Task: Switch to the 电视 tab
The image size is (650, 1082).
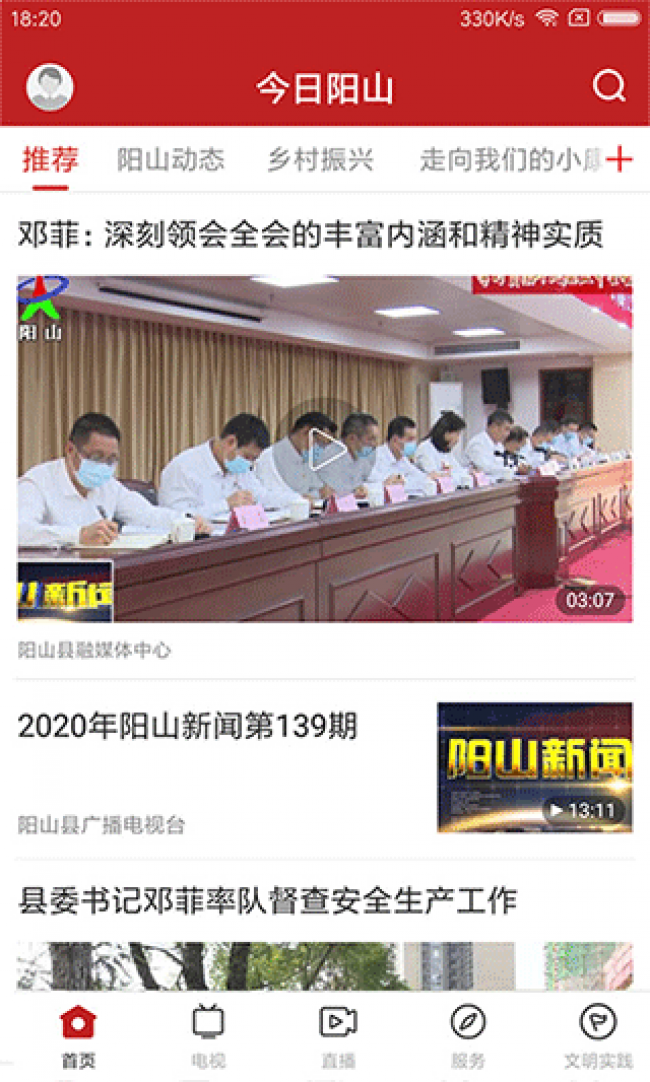Action: coord(208,1036)
